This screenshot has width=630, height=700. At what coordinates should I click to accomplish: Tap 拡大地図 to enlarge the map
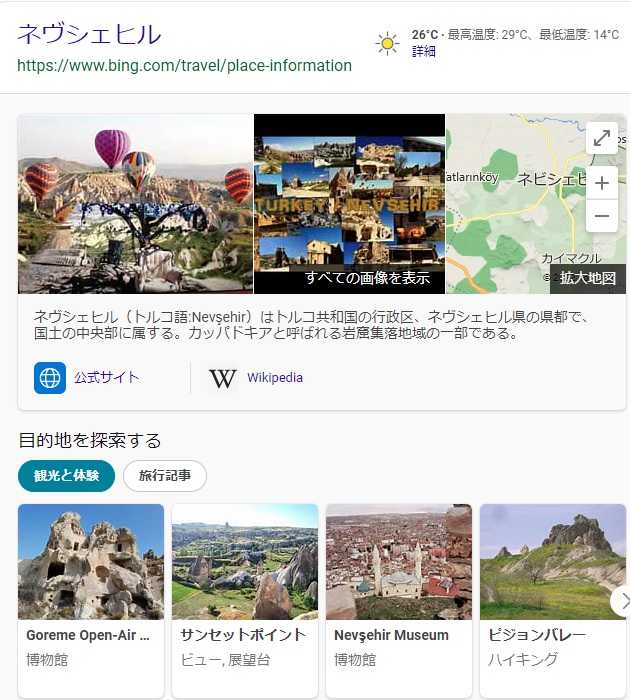(588, 278)
